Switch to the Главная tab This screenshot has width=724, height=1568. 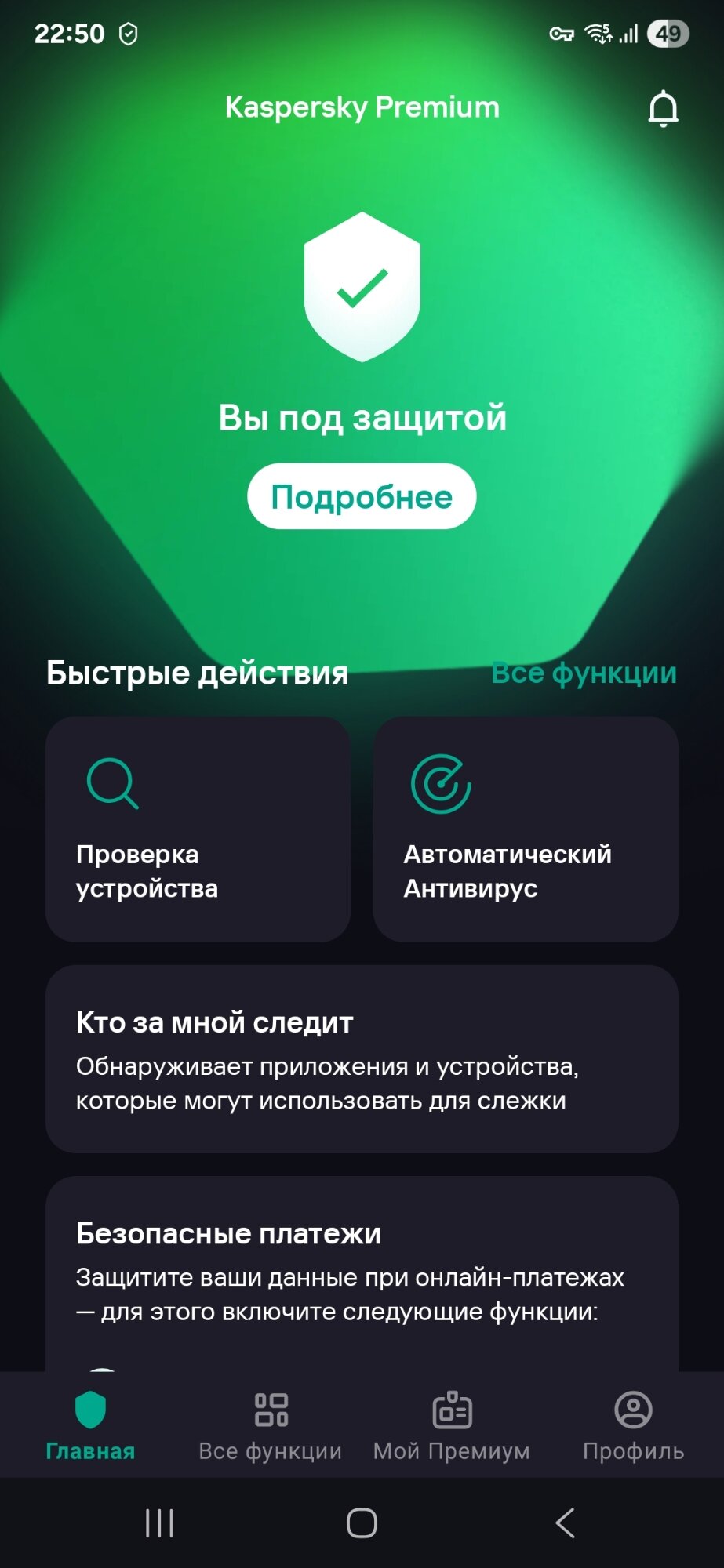(90, 1425)
